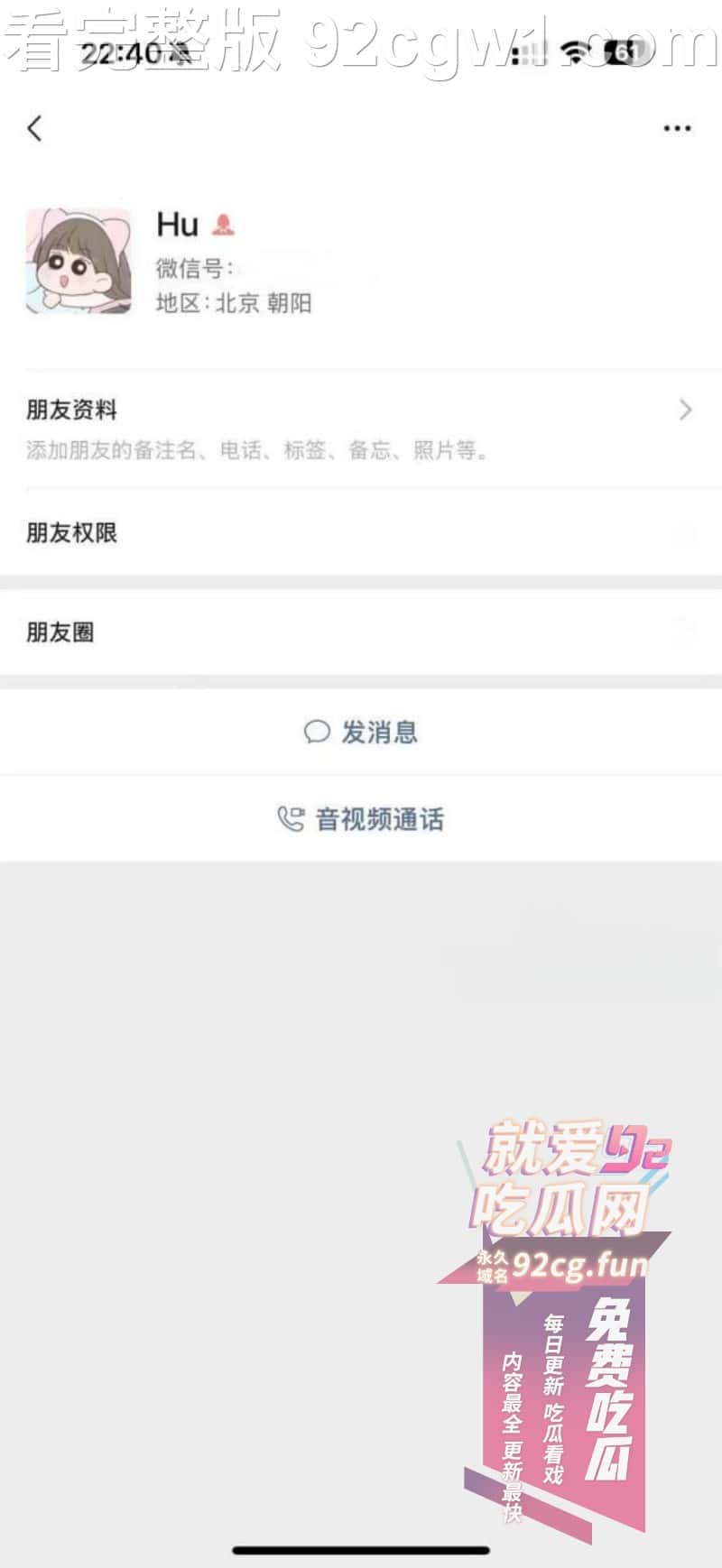Open Hu's 朋友圈 moments
This screenshot has width=722, height=1568.
(x=361, y=632)
